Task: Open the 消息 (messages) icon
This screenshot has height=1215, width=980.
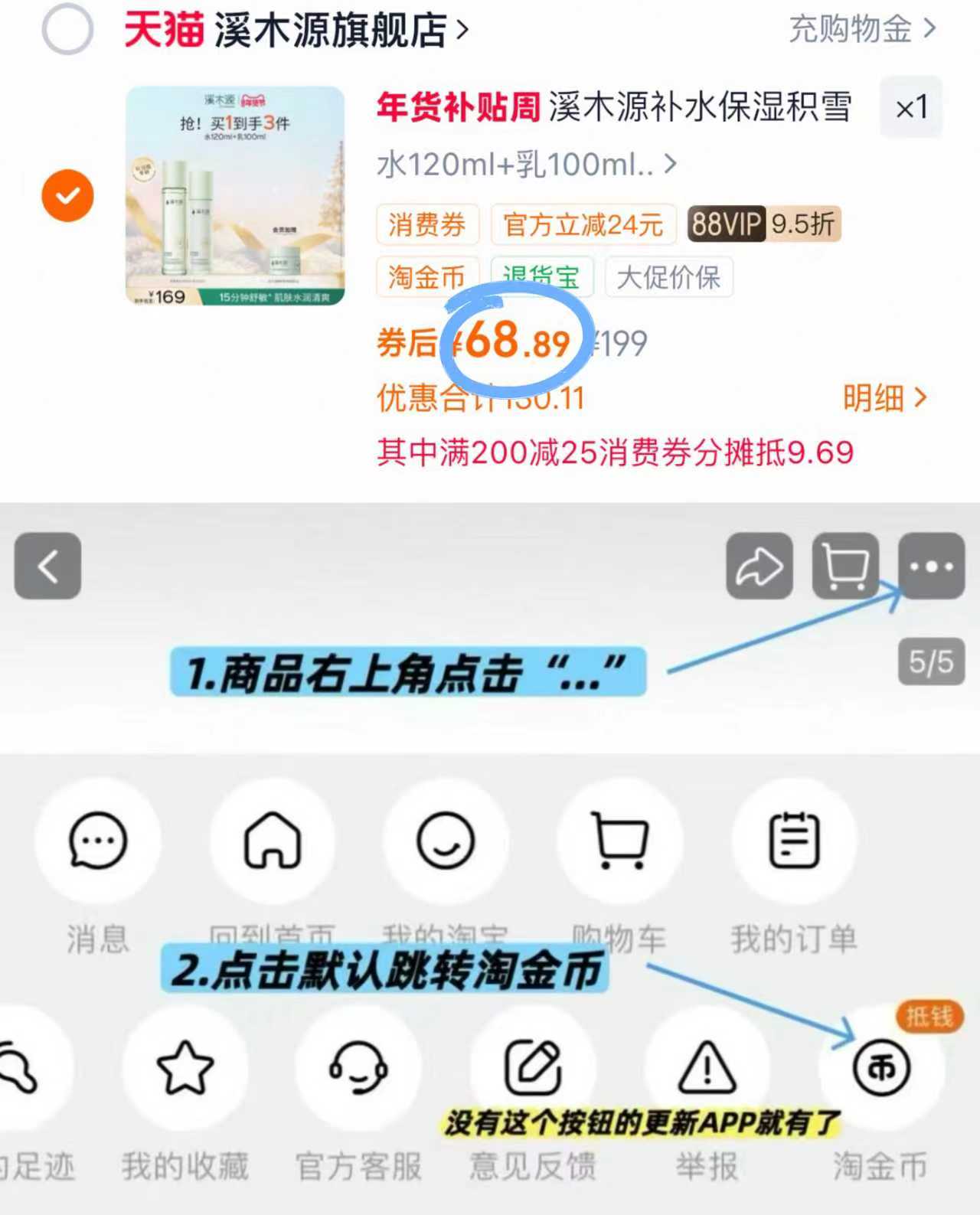Action: [x=98, y=841]
